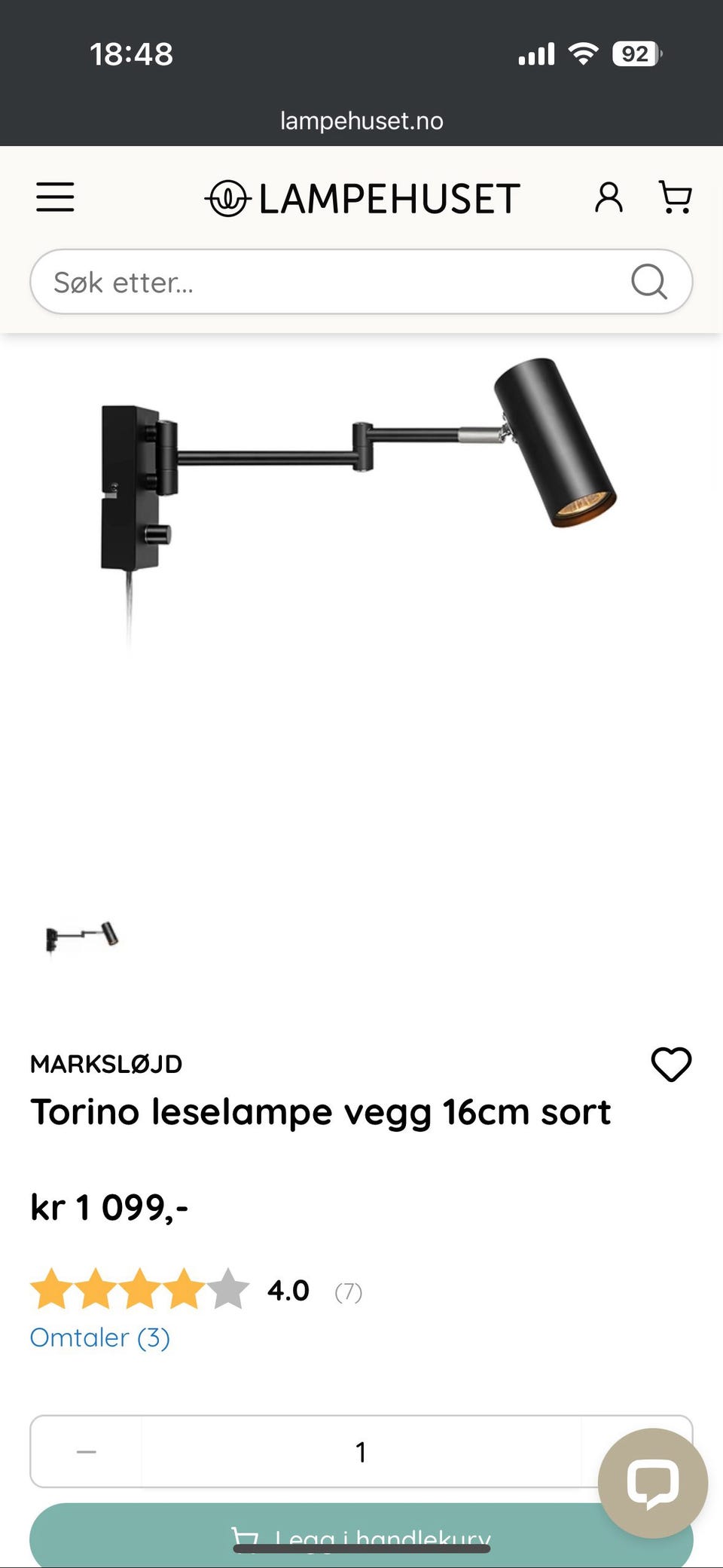Viewport: 723px width, 1568px height.
Task: Go to the Lampehuset home page
Action: pyautogui.click(x=363, y=199)
